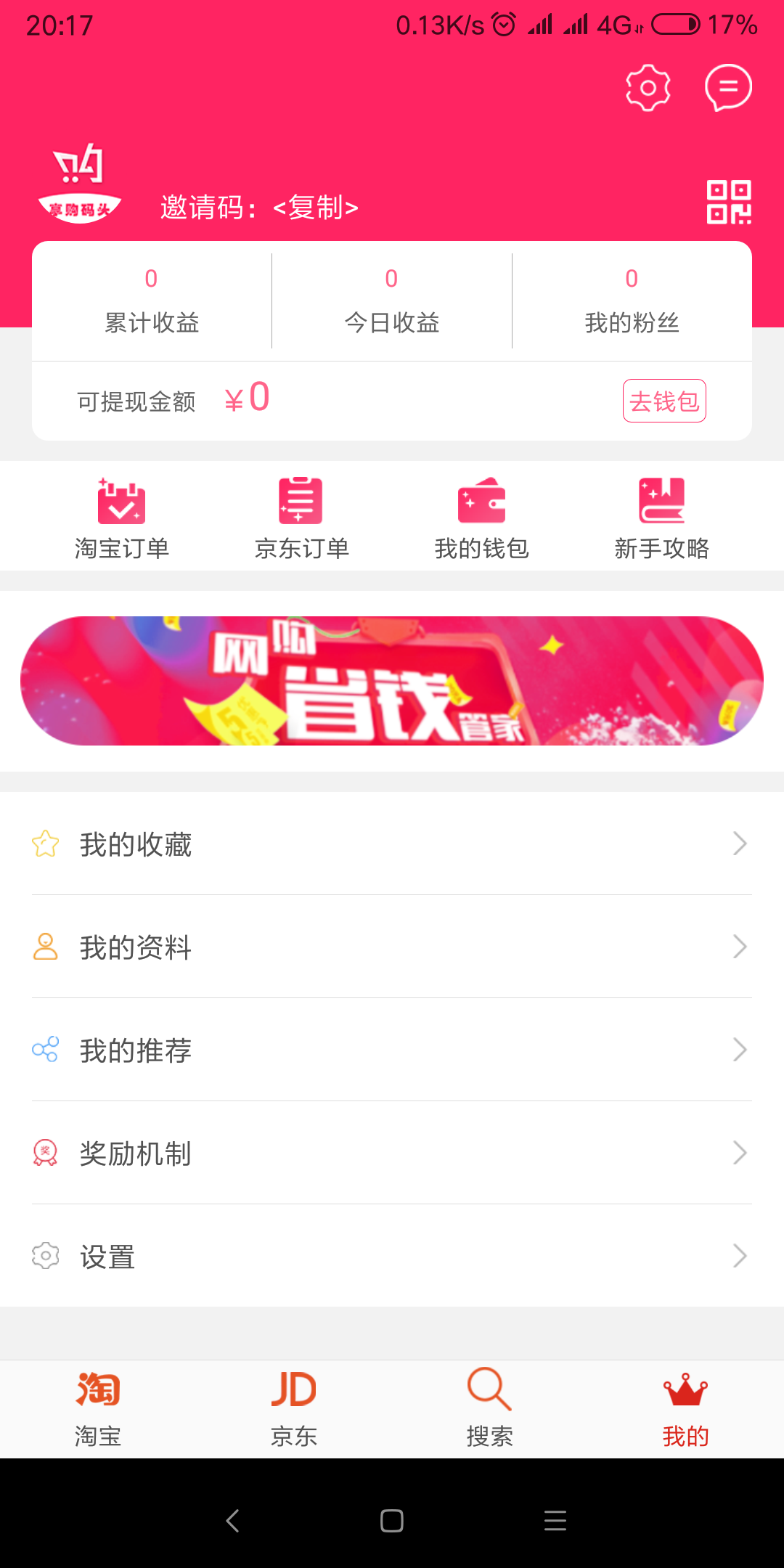Go to 我的钱包 wallet
The image size is (784, 1568).
tap(481, 518)
